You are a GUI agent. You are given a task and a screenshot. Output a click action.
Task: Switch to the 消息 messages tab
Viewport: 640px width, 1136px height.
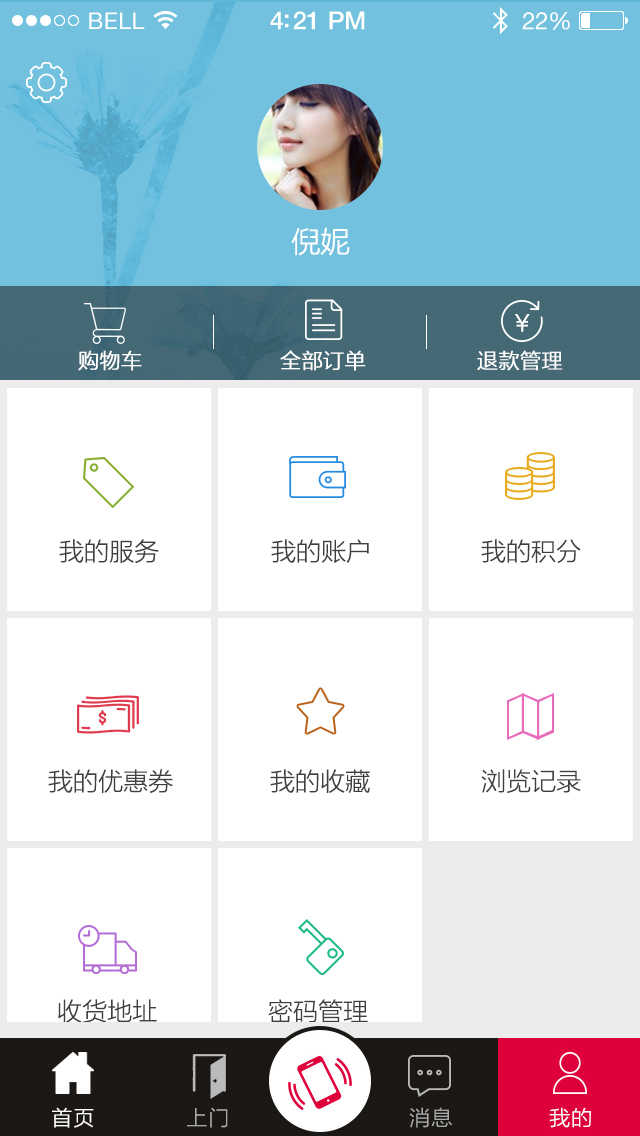pyautogui.click(x=430, y=1088)
